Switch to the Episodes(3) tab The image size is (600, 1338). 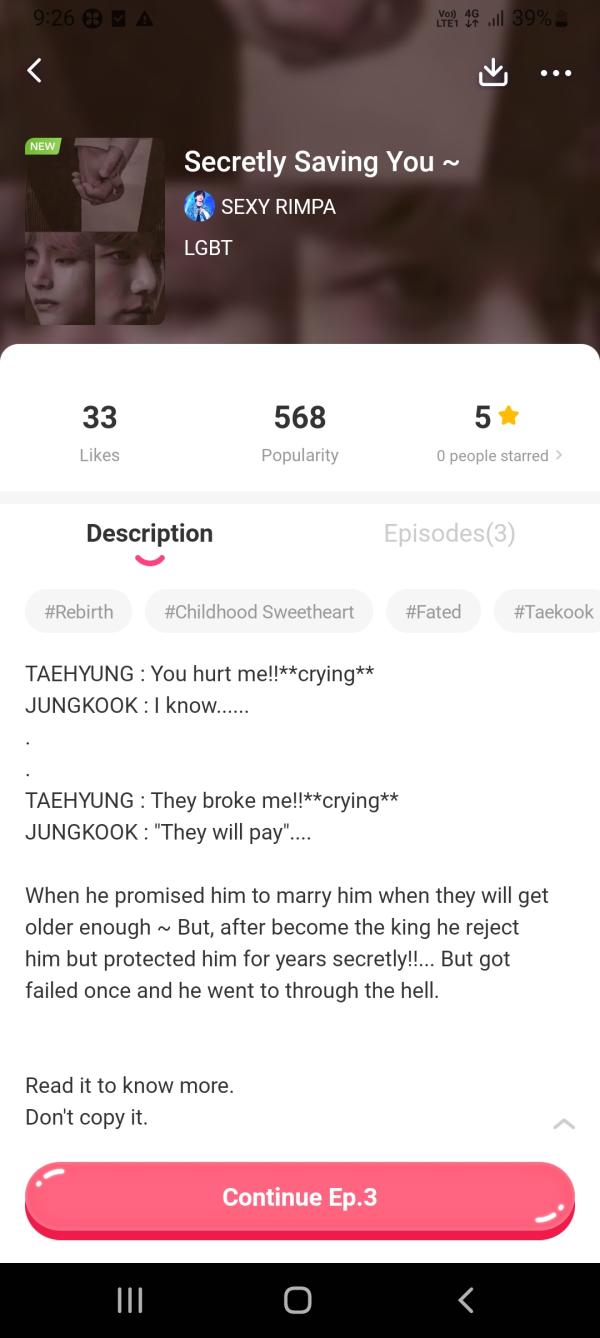449,533
